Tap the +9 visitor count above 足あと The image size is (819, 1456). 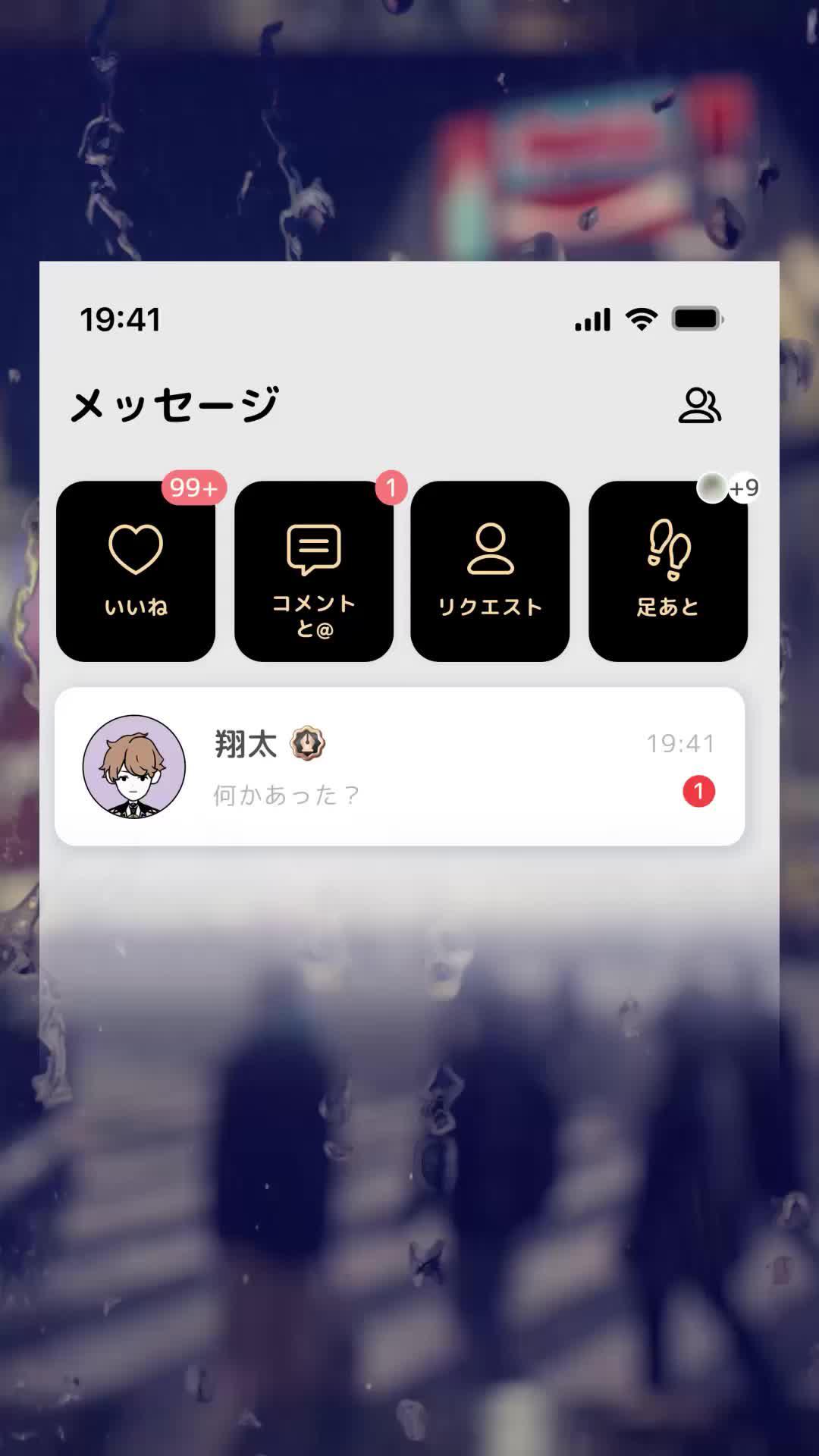point(746,489)
